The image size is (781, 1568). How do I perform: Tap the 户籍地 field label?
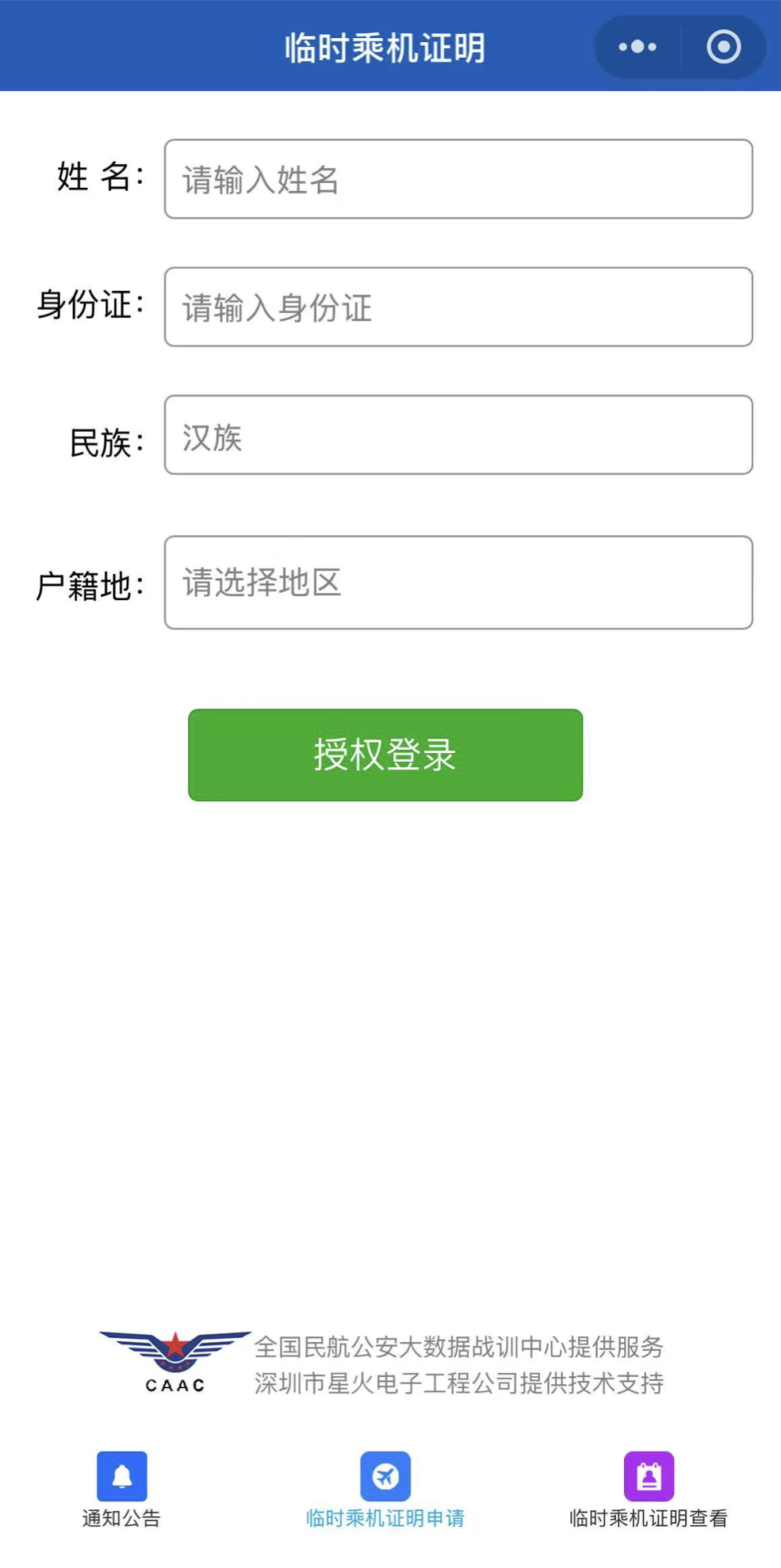pos(91,582)
